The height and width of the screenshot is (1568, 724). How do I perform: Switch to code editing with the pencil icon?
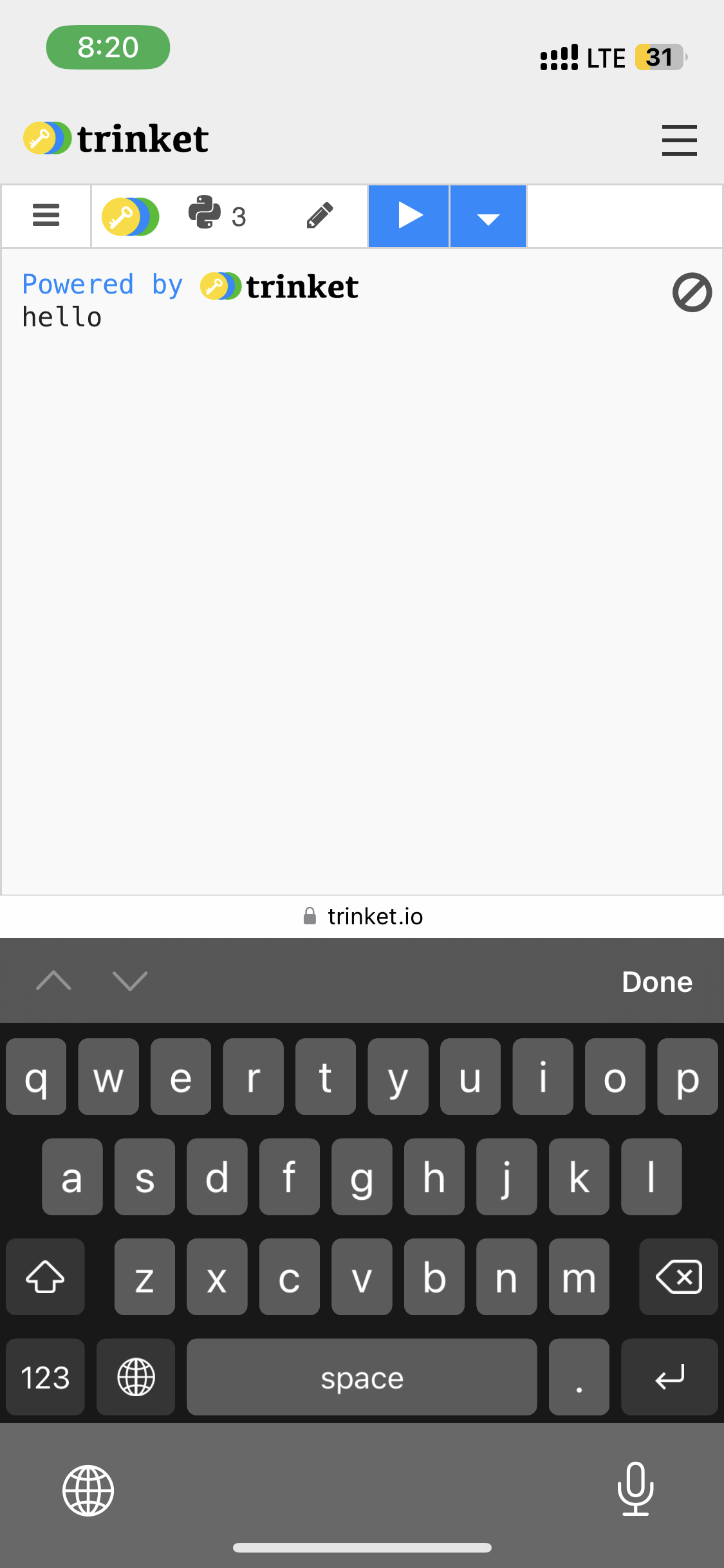[x=320, y=216]
